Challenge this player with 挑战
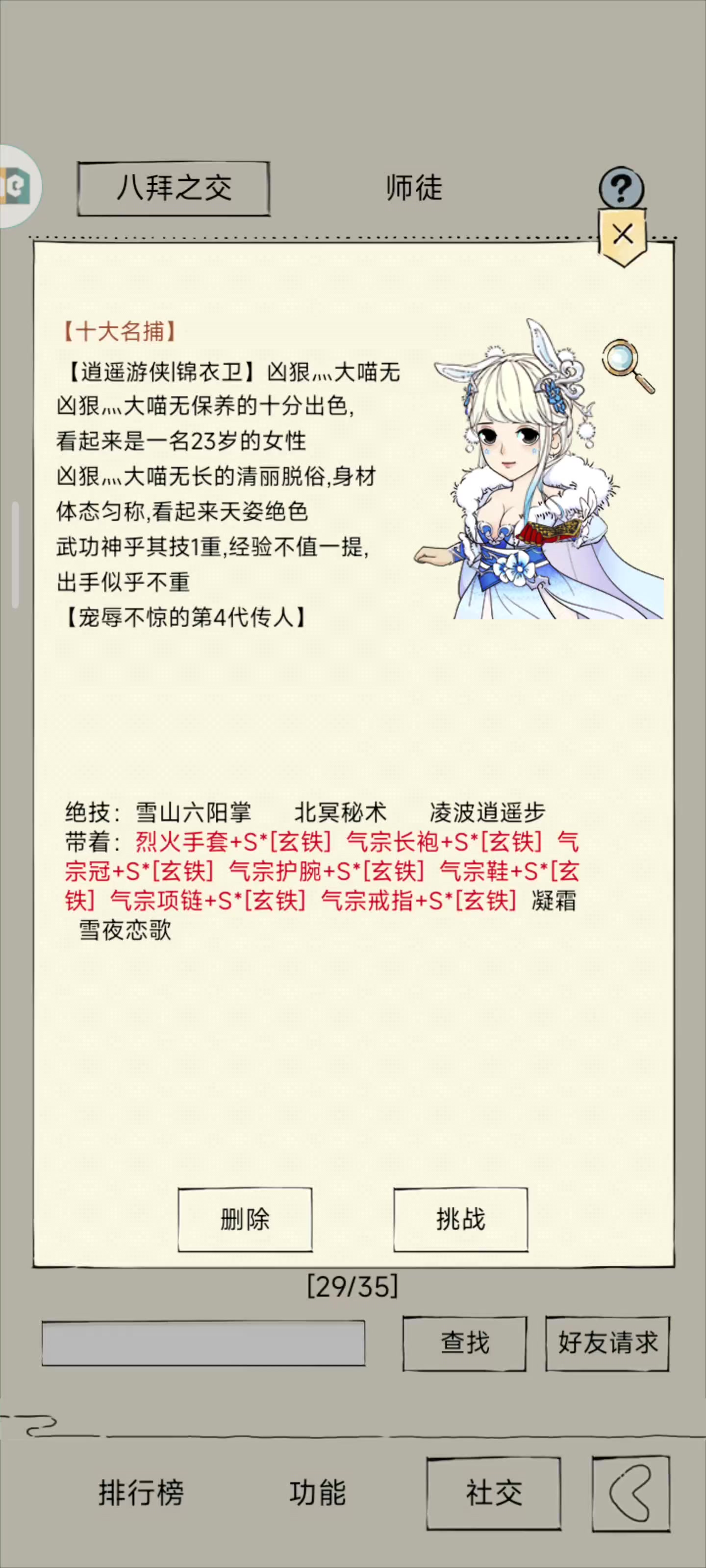 (460, 1219)
